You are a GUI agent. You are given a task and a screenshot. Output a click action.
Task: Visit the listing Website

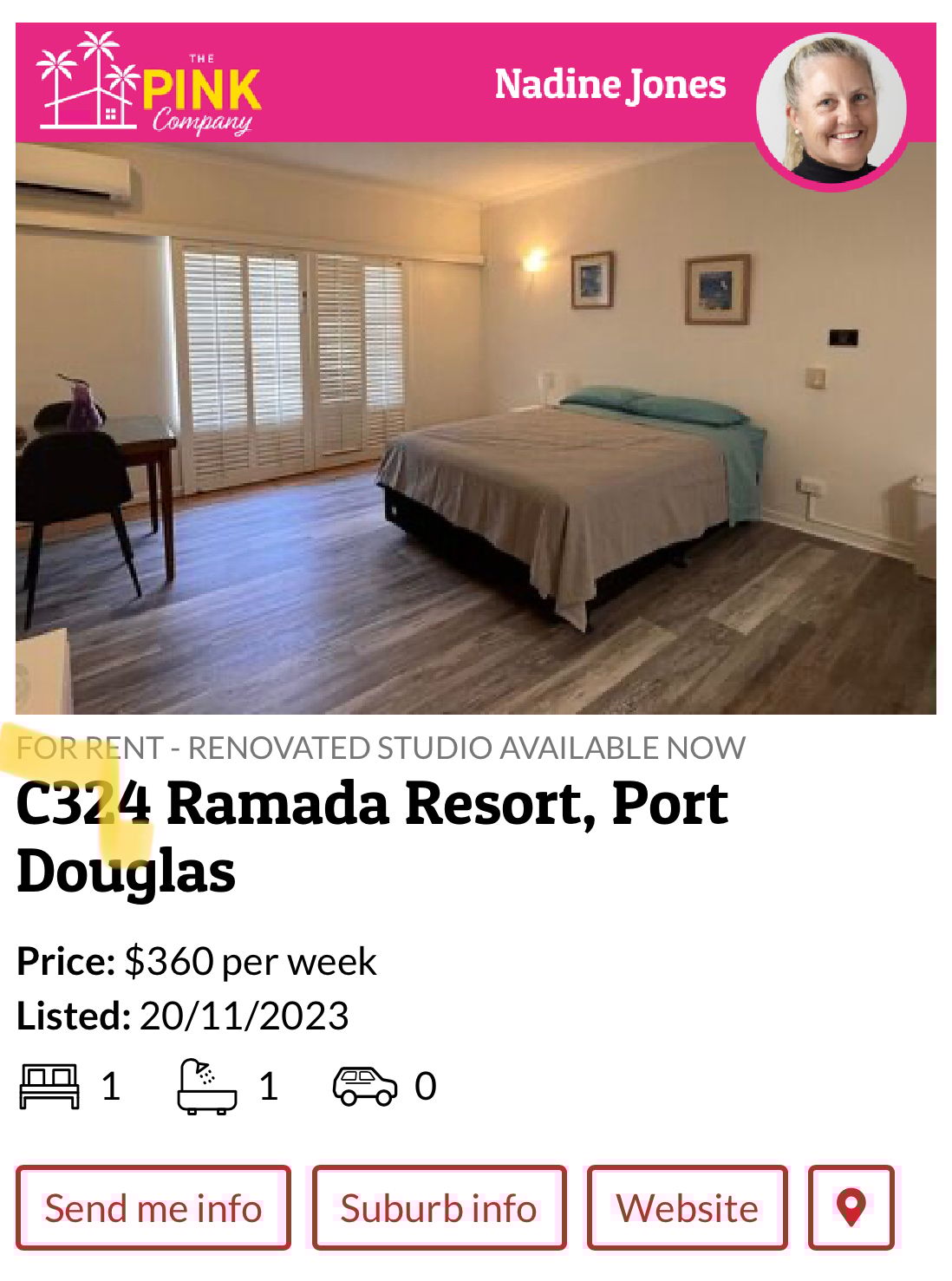pyautogui.click(x=687, y=1207)
